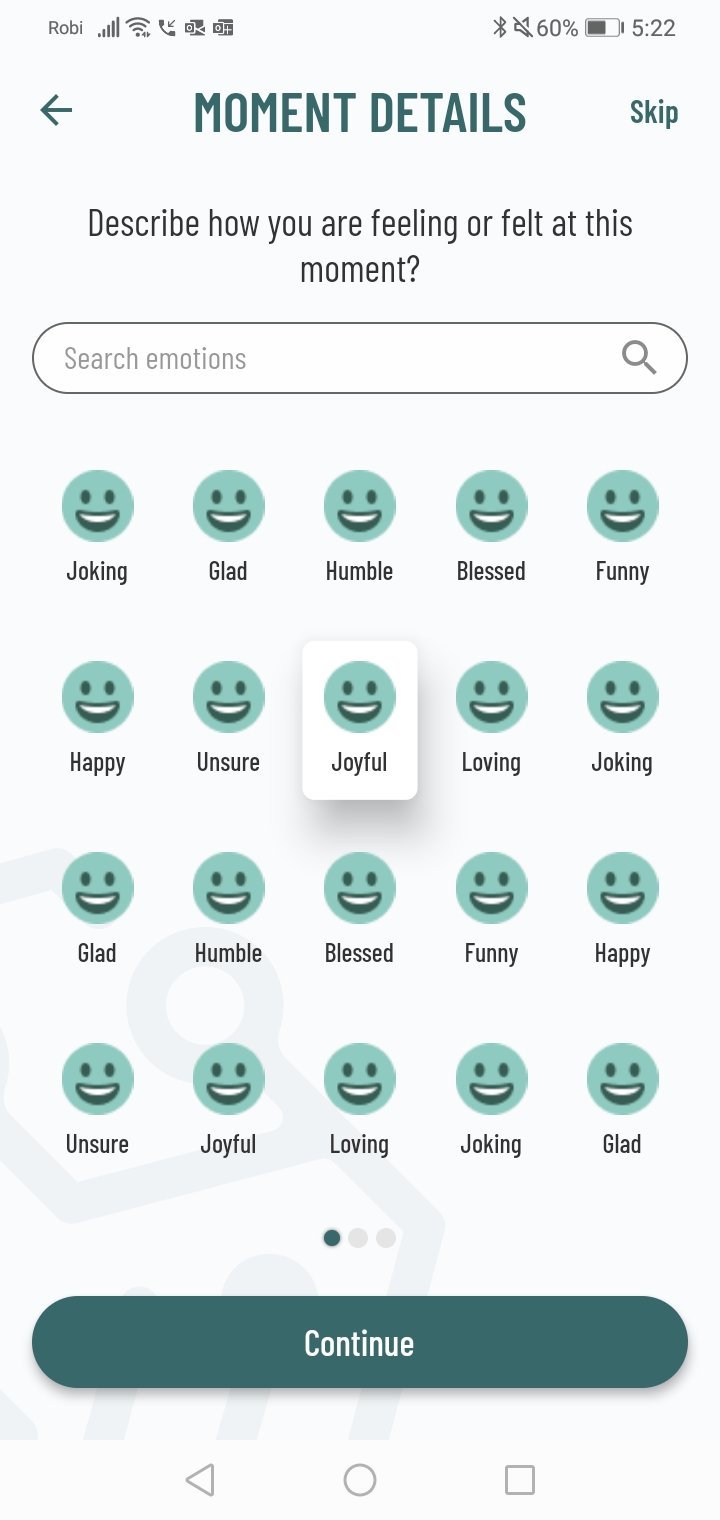Screen dimensions: 720x1520
Task: Jump to the last emotions page dot
Action: pyautogui.click(x=386, y=1238)
